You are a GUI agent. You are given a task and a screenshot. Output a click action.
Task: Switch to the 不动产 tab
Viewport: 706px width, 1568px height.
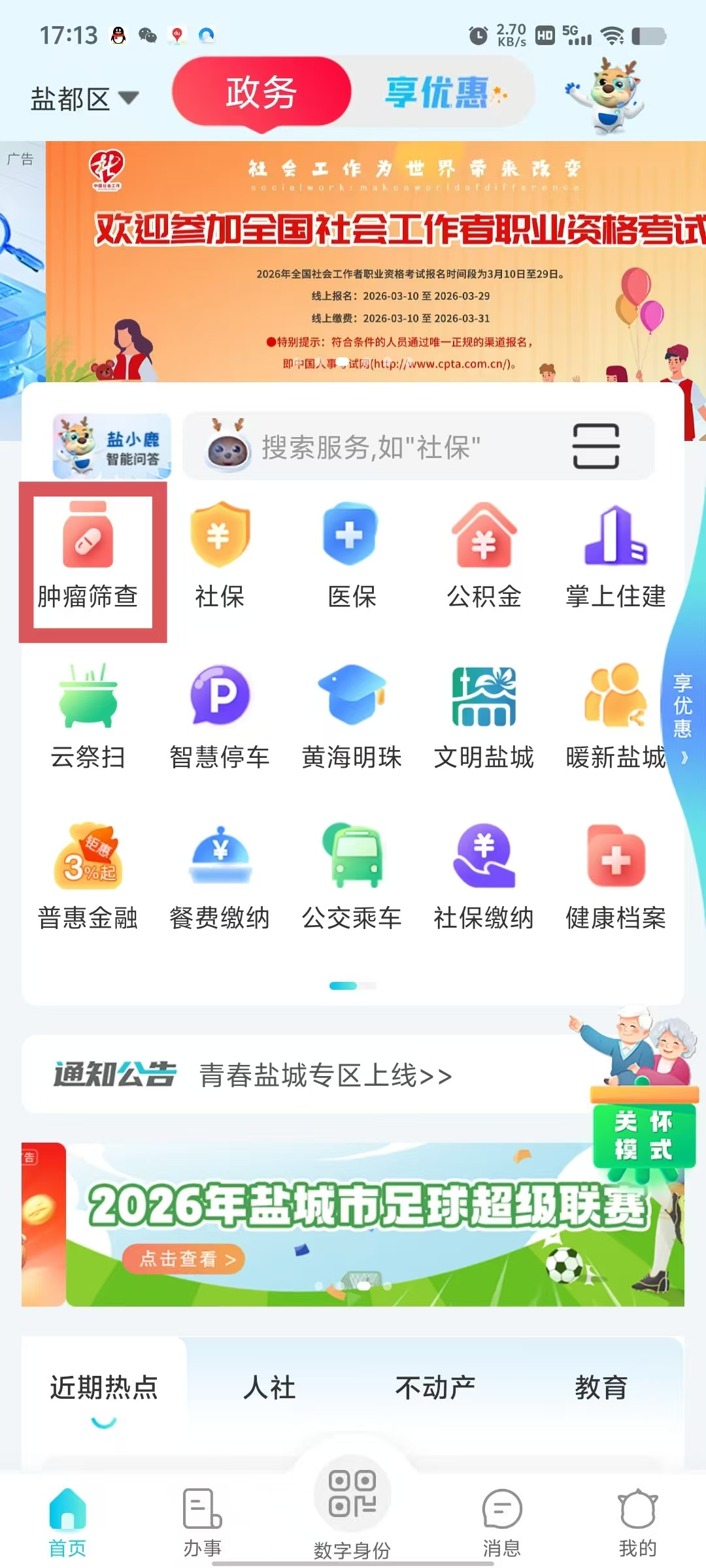(x=435, y=1386)
